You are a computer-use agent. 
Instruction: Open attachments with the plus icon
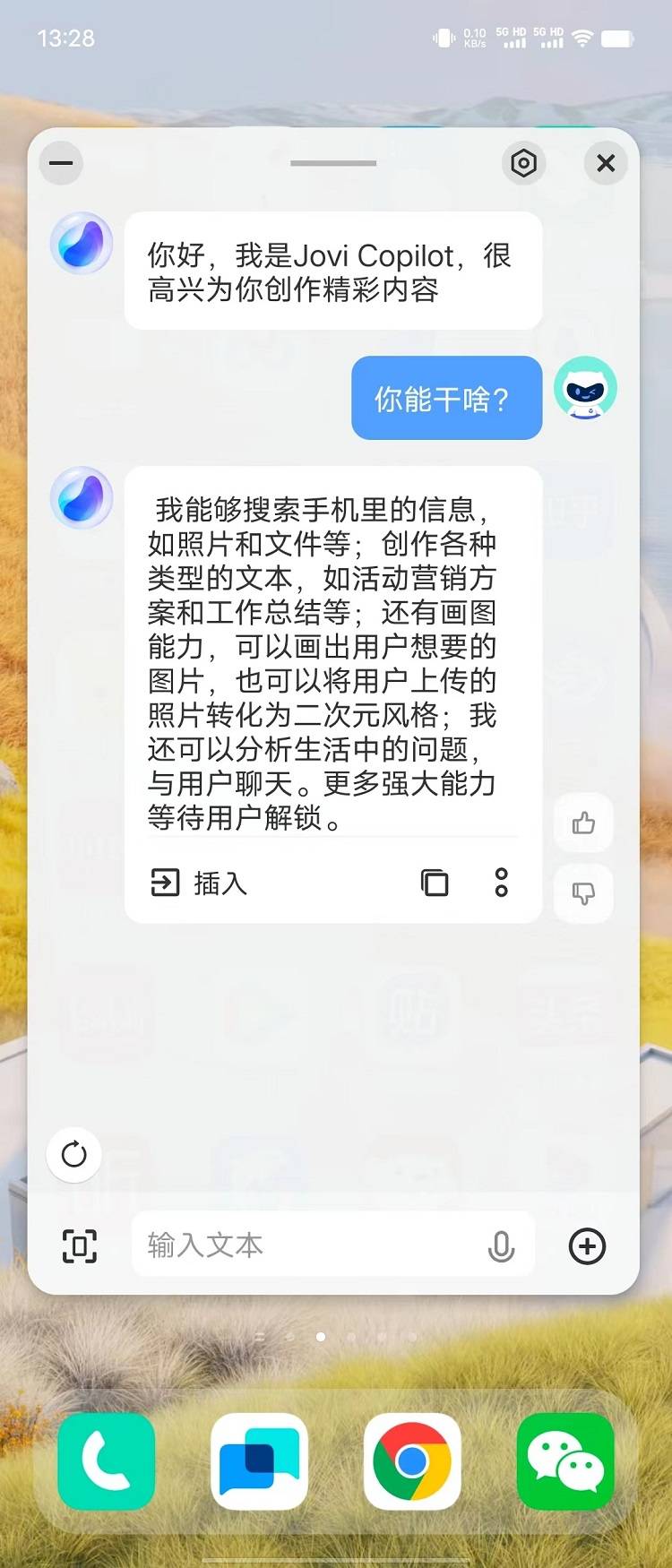tap(587, 1245)
